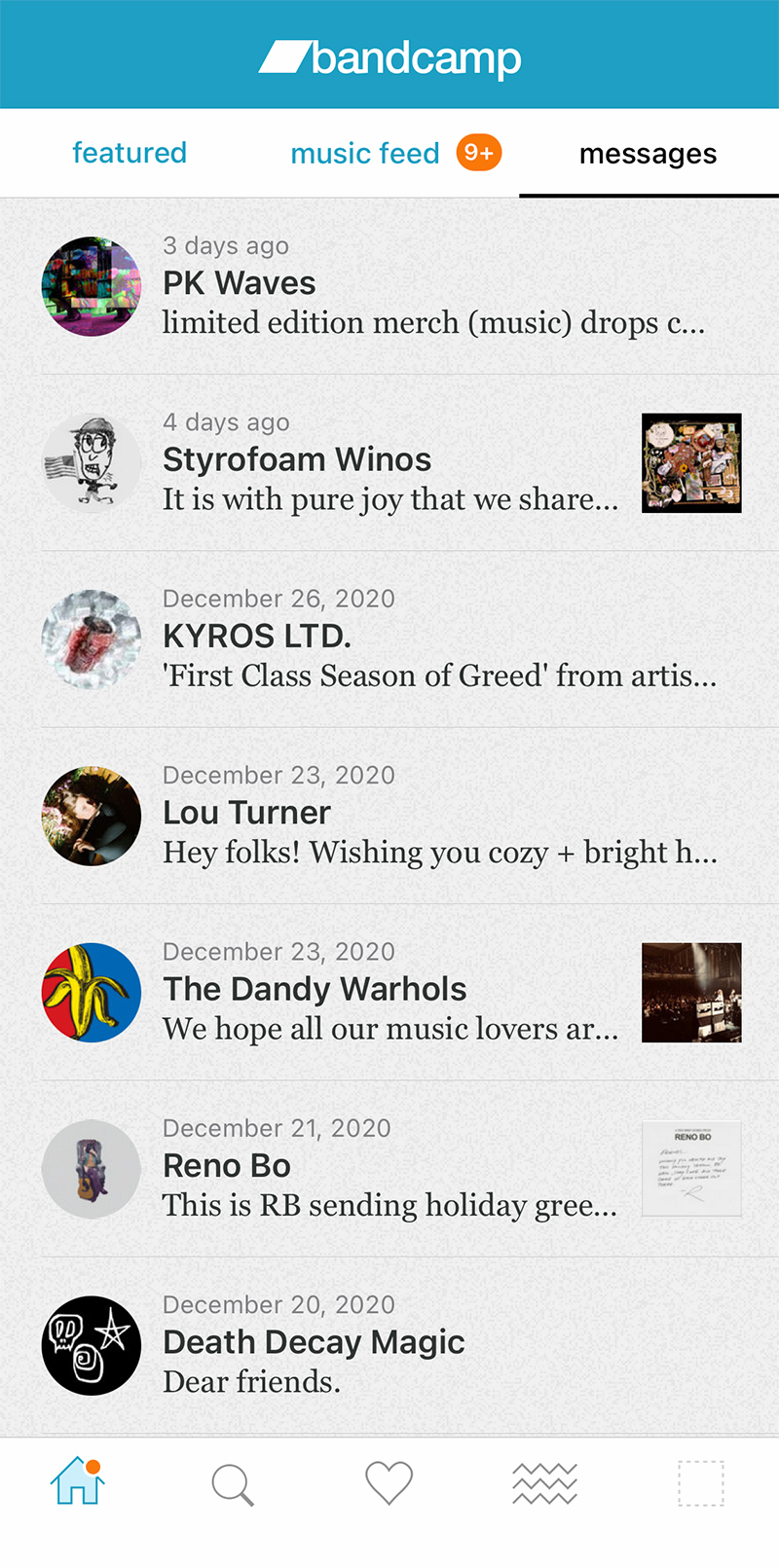Viewport: 779px width, 1568px height.
Task: Open the heart collection tab
Action: (x=389, y=1483)
